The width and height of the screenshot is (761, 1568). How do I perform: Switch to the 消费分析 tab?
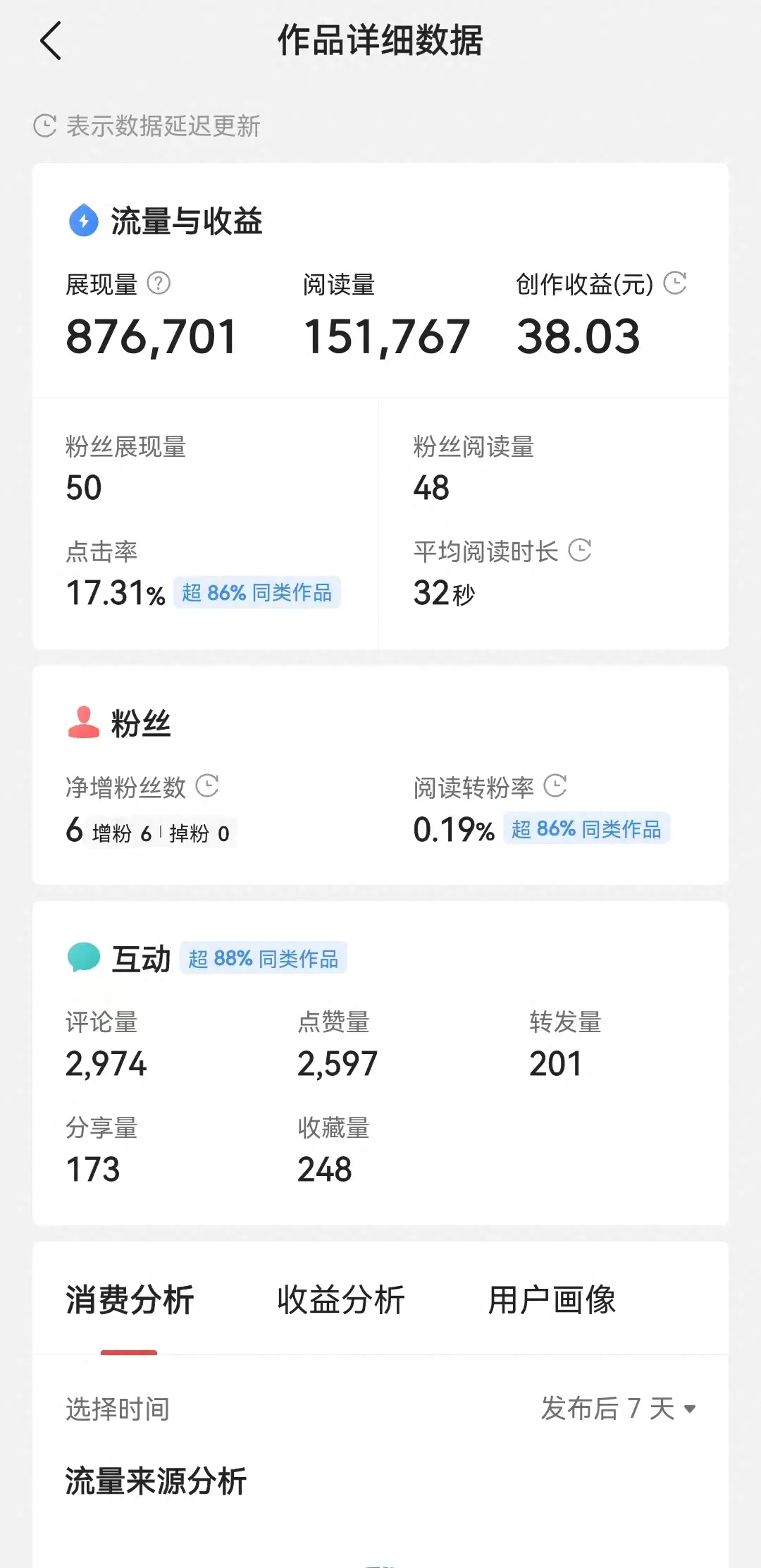coord(130,1300)
